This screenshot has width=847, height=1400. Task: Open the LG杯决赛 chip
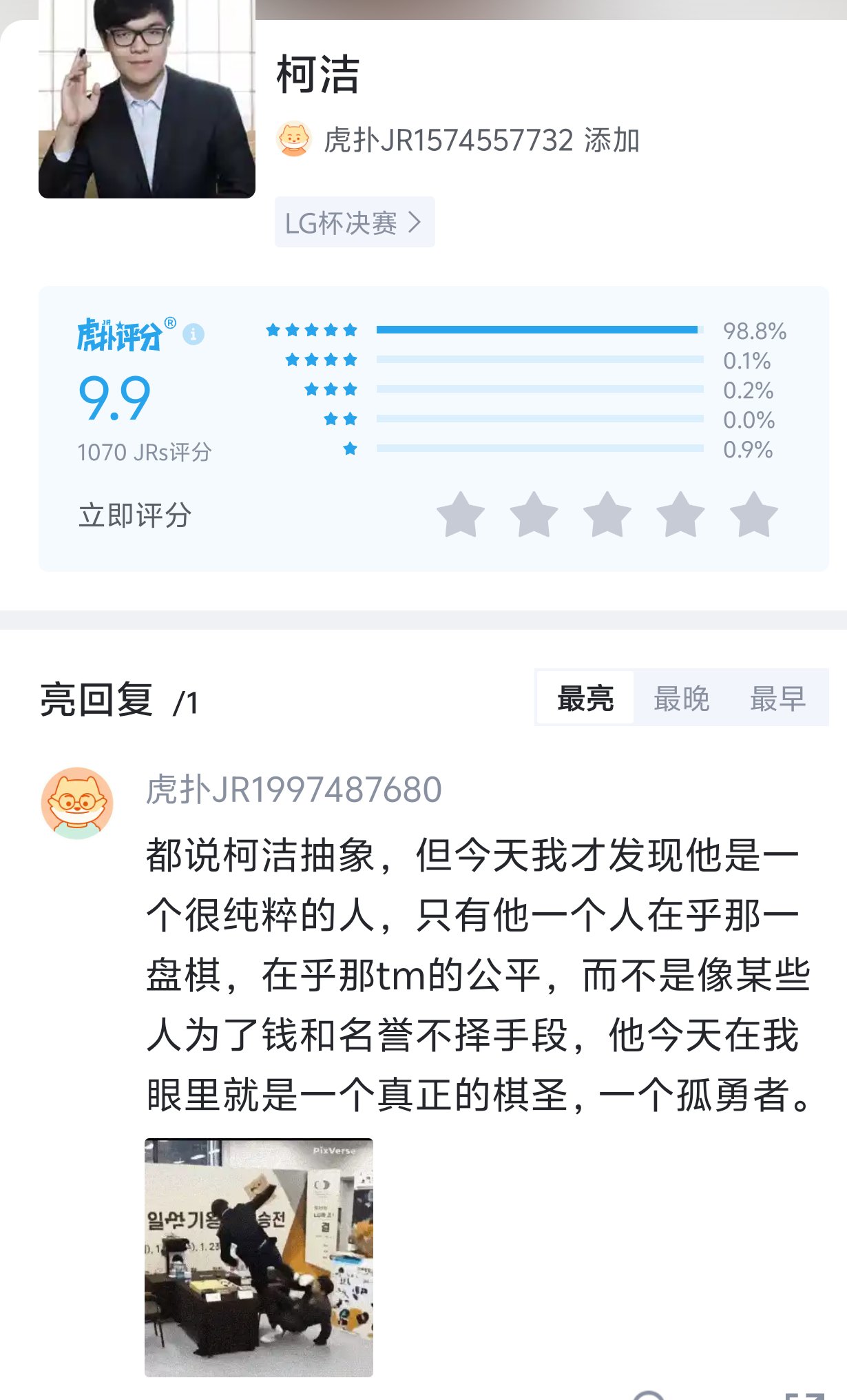tap(354, 223)
